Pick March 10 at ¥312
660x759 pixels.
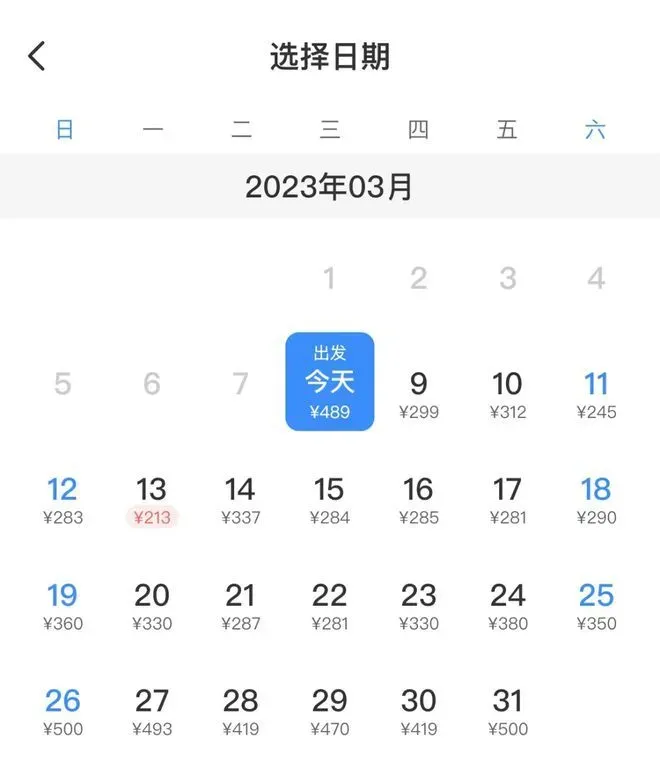point(507,394)
